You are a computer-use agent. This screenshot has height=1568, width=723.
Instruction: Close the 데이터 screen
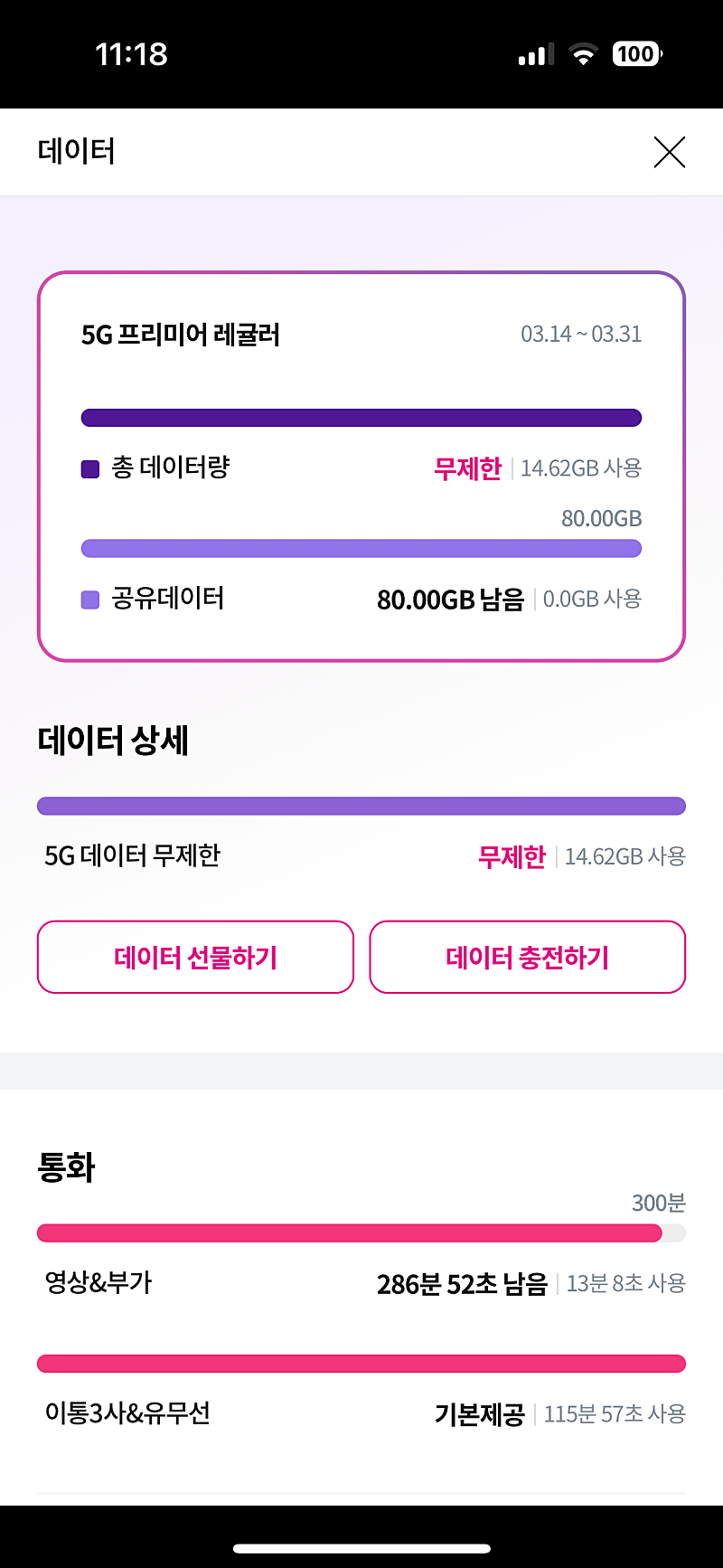point(669,152)
